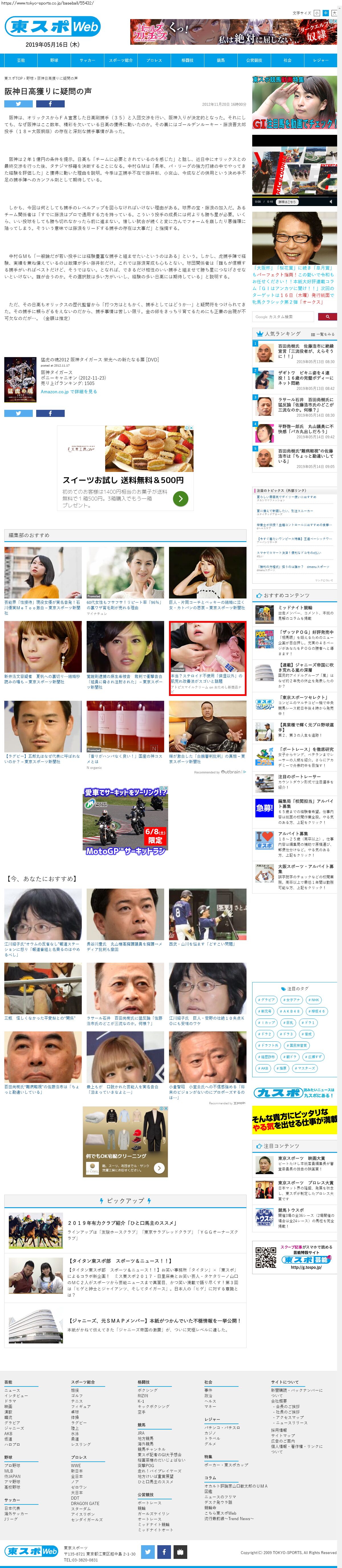Open the 一覧をみる link in 人気ランキング
Viewport: 342px width, 1568px height.
(x=323, y=334)
